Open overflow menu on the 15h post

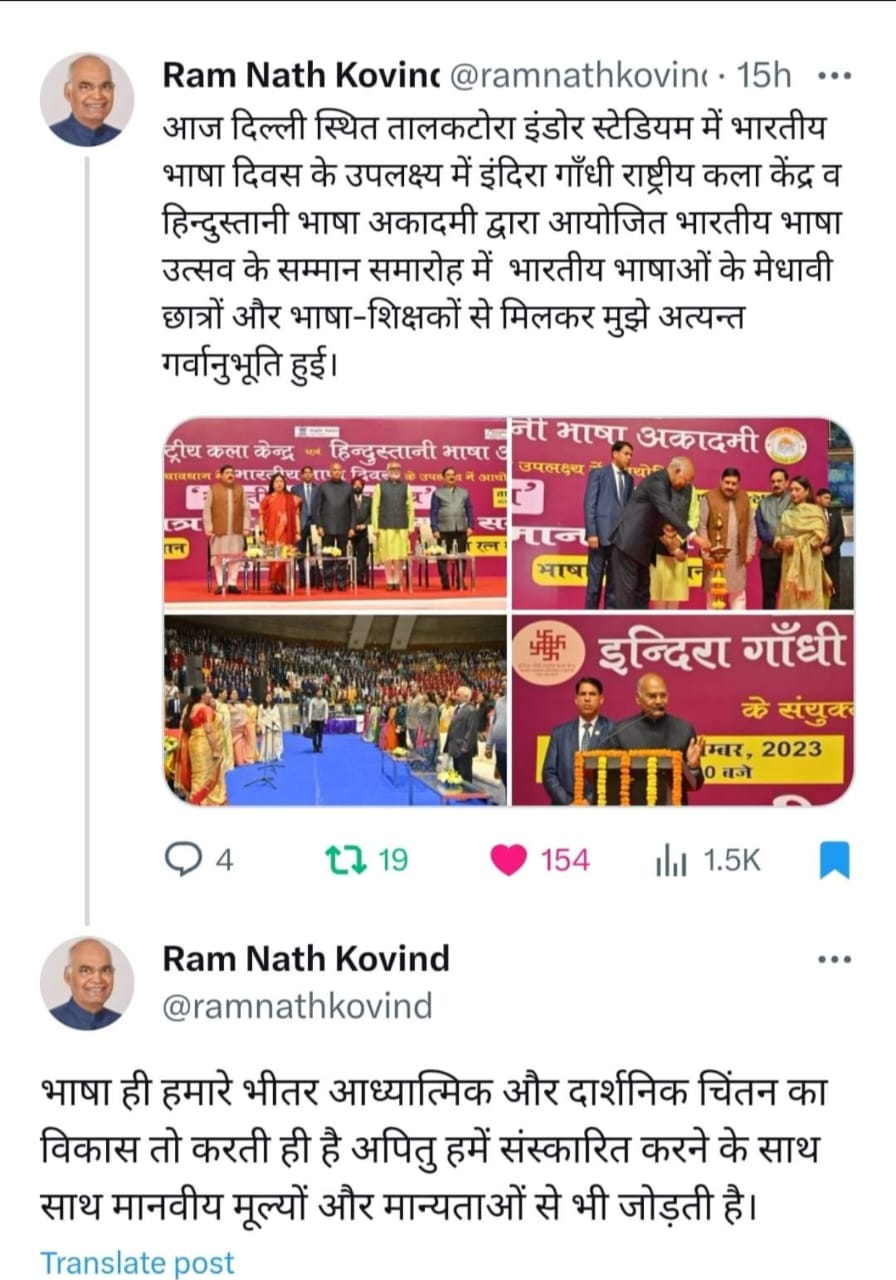tap(833, 76)
